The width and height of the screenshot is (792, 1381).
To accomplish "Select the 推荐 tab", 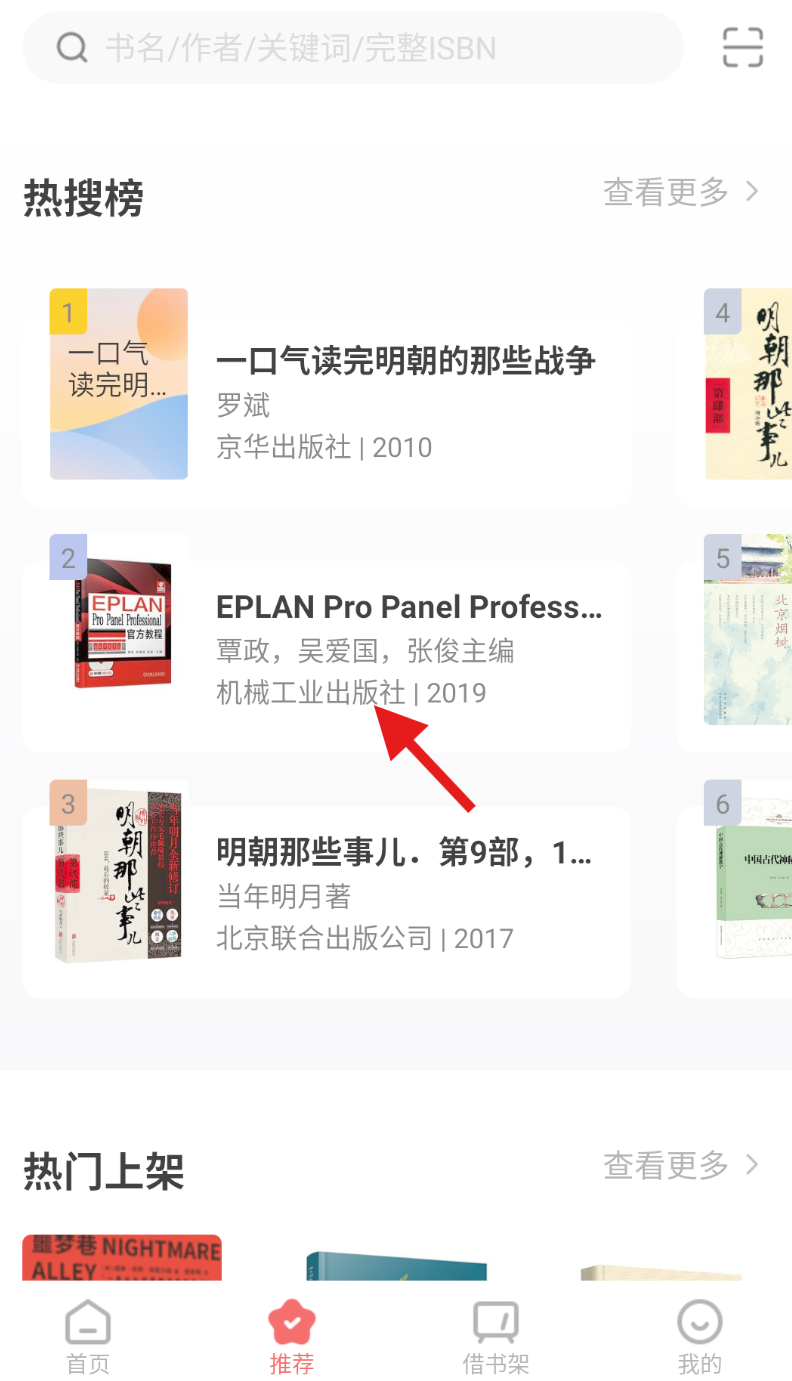I will pos(292,1337).
